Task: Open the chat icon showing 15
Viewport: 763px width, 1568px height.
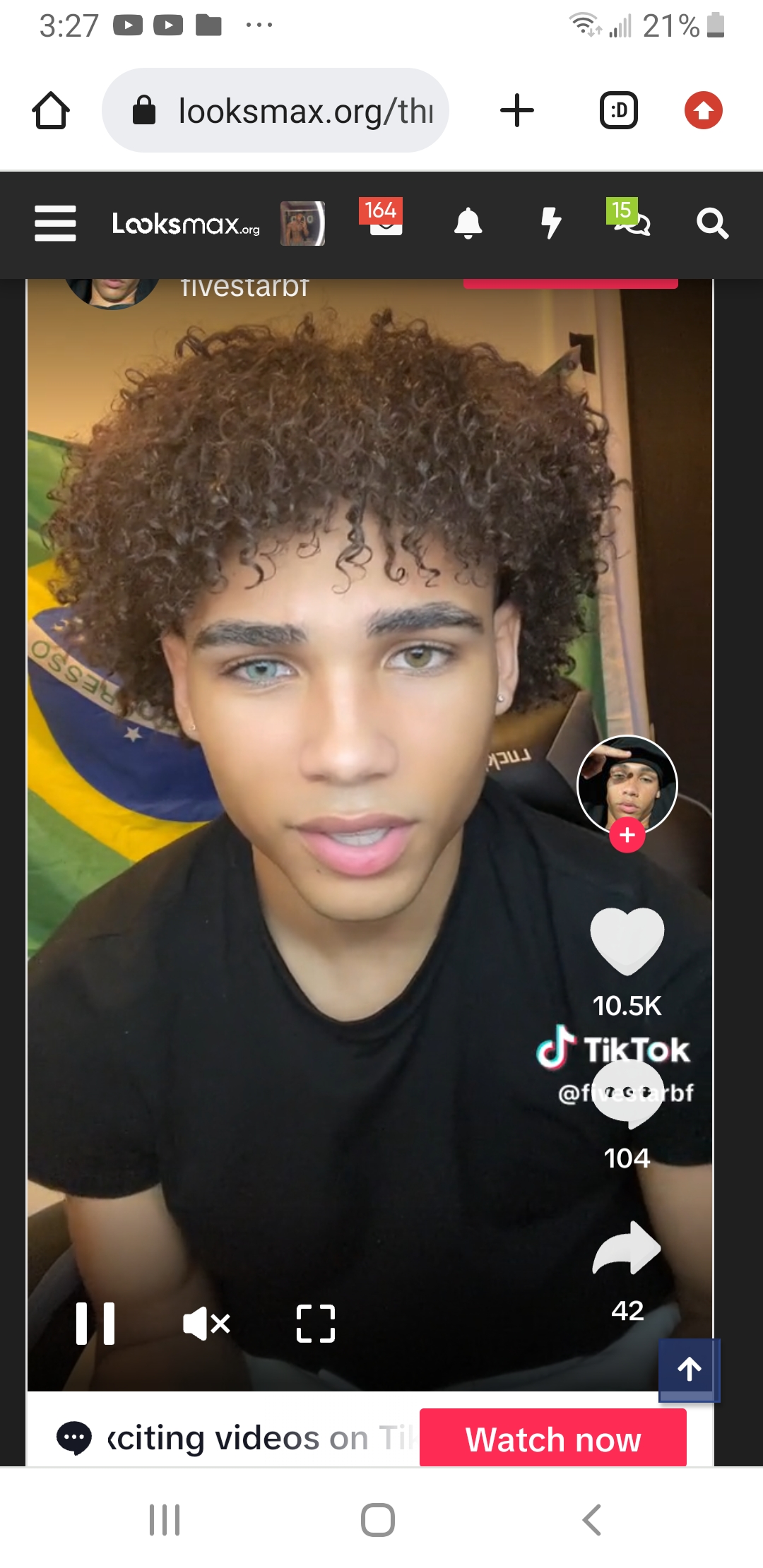Action: [629, 218]
